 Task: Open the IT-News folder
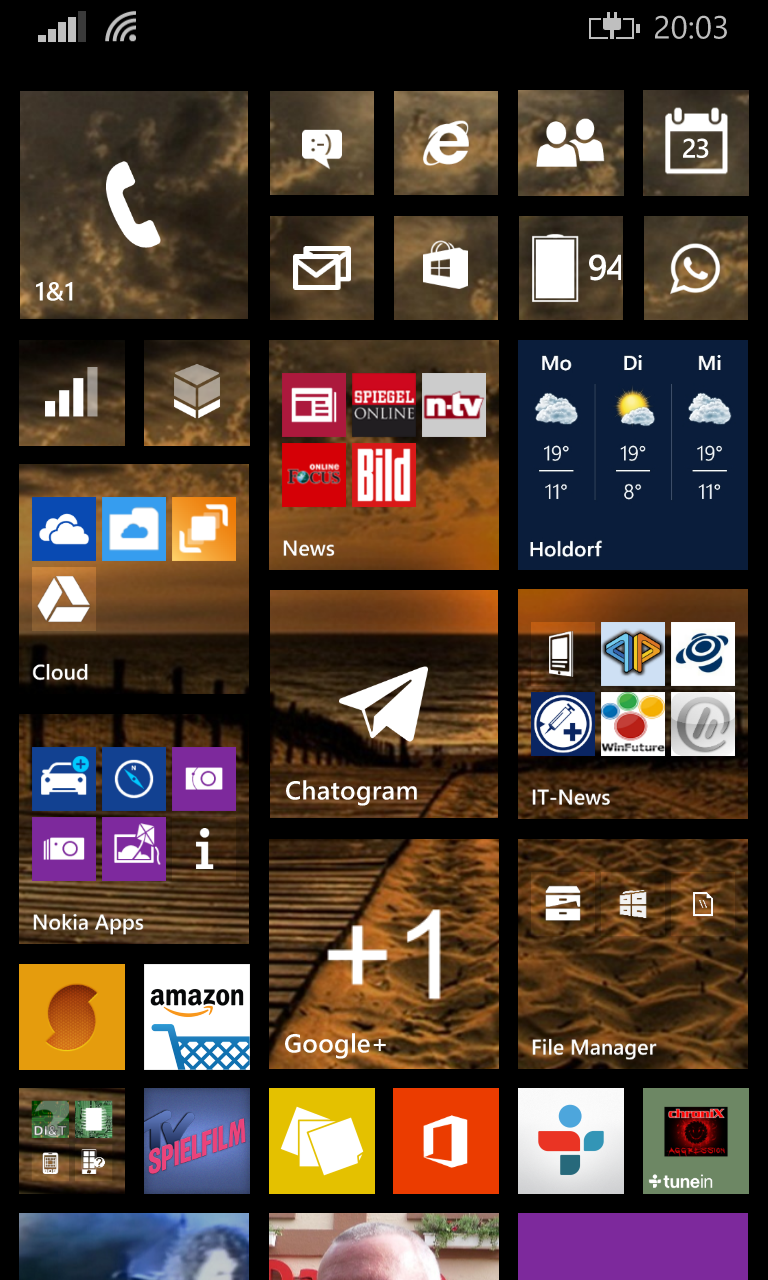click(x=633, y=704)
